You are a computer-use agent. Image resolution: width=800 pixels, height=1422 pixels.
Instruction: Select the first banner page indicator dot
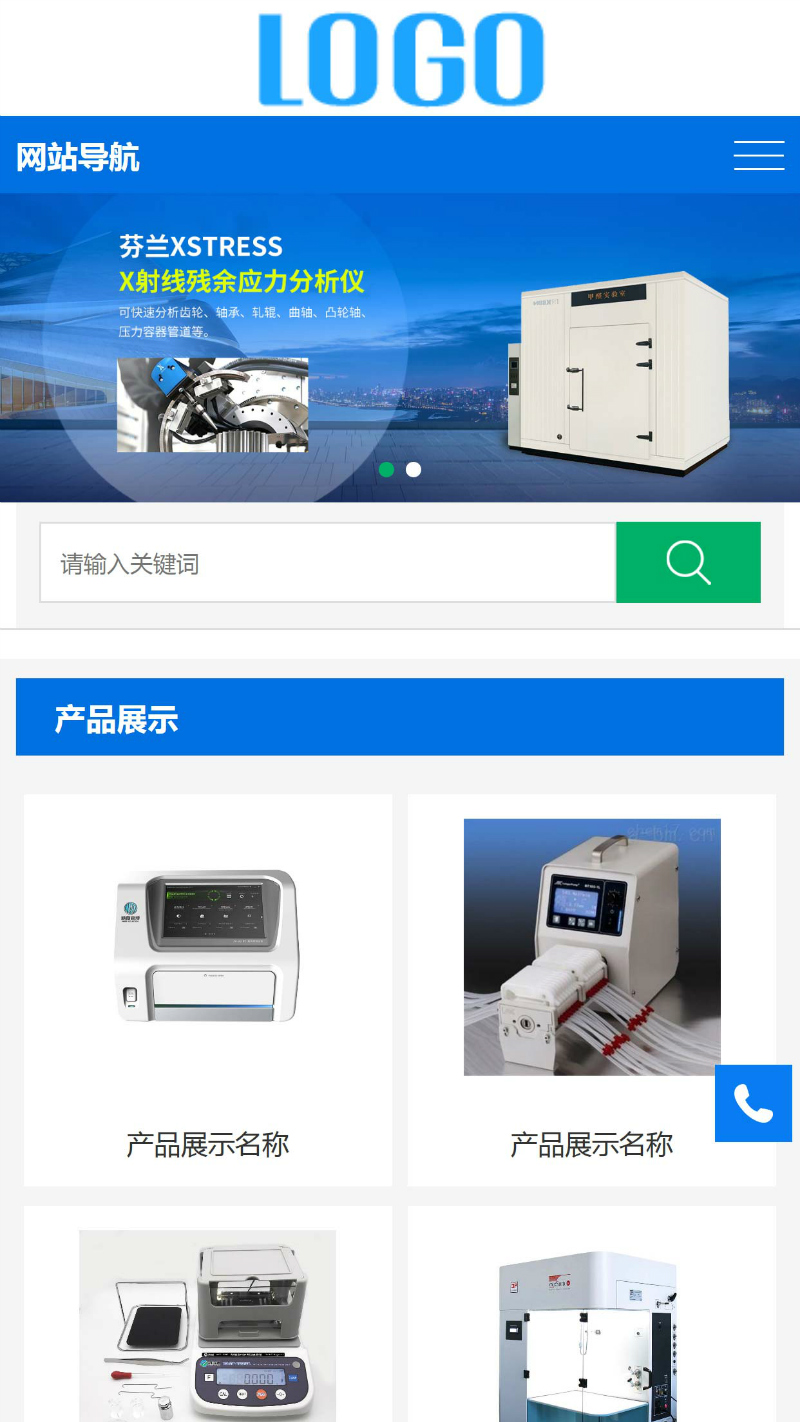386,469
